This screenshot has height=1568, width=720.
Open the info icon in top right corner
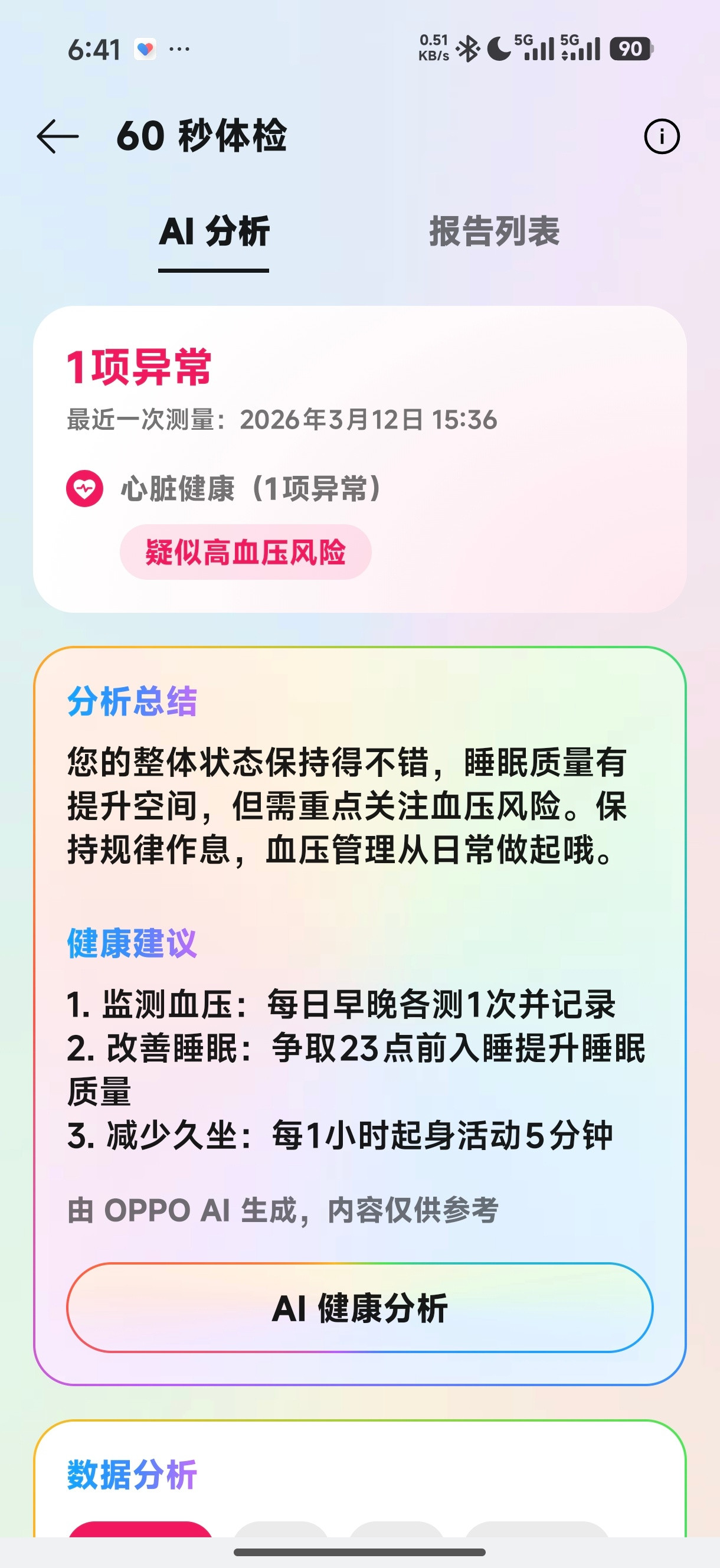663,136
